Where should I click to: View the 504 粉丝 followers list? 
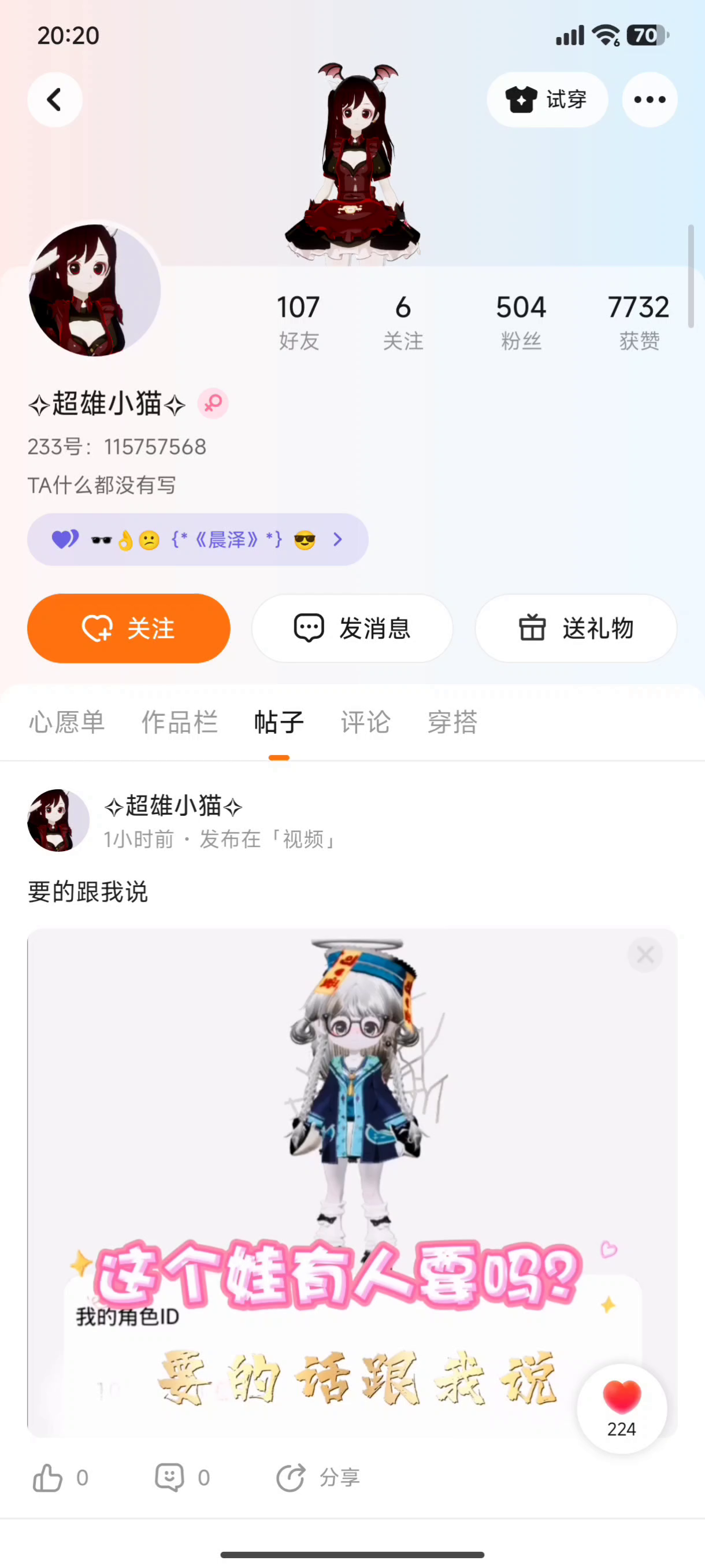pos(521,322)
